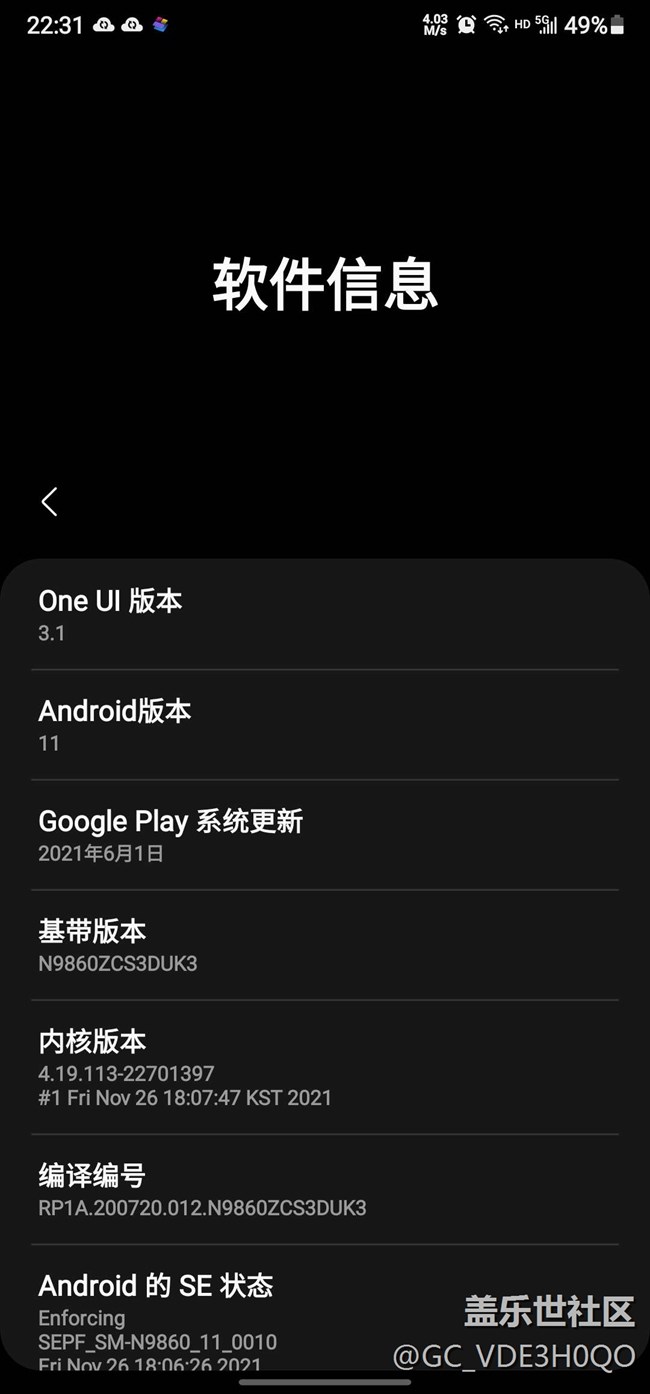Tap the 内核版本 row
Image resolution: width=650 pixels, height=1394 pixels.
(324, 1067)
